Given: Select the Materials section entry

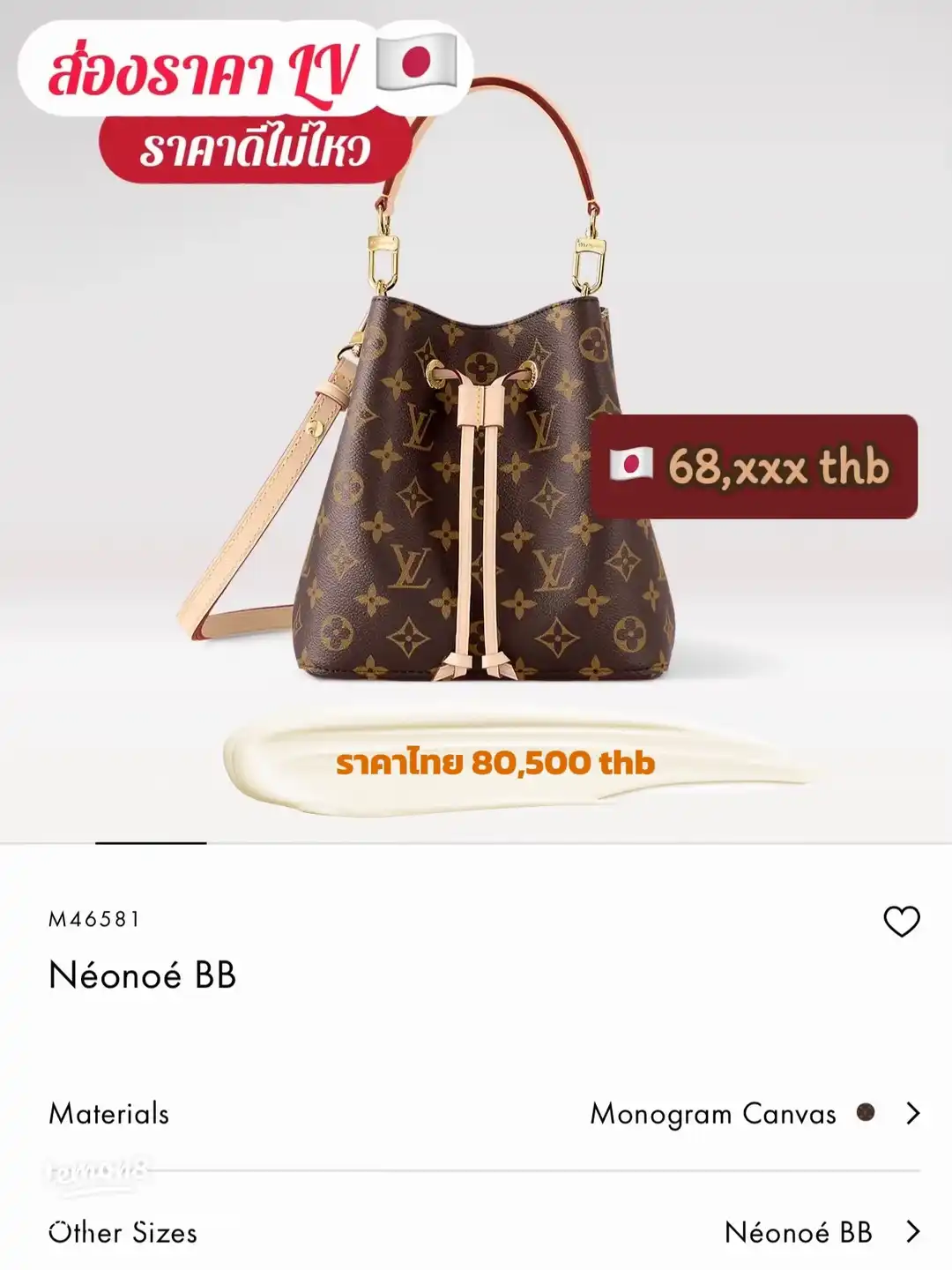Looking at the screenshot, I should (109, 1115).
